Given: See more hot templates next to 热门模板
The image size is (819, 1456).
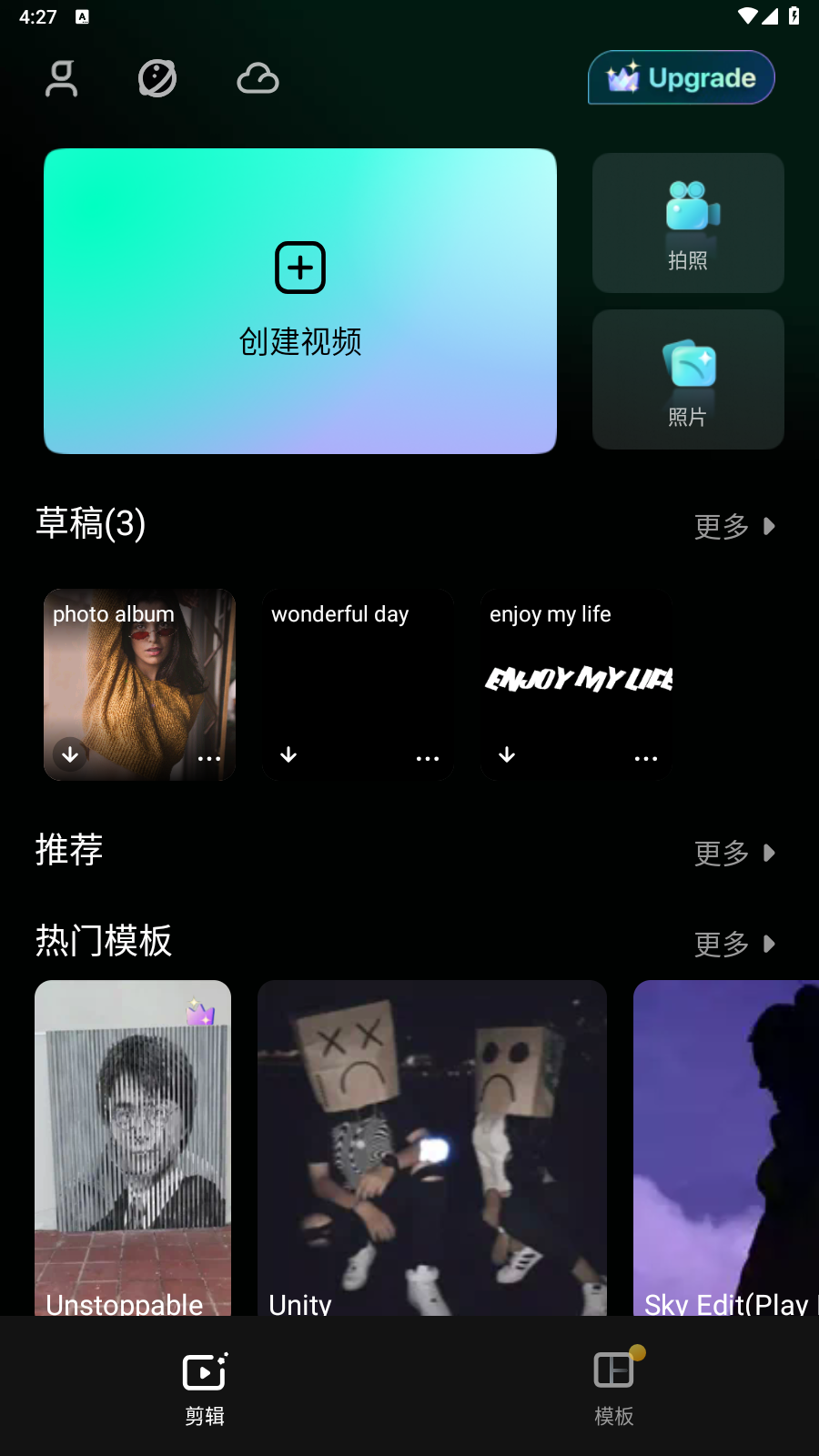Looking at the screenshot, I should coord(734,944).
